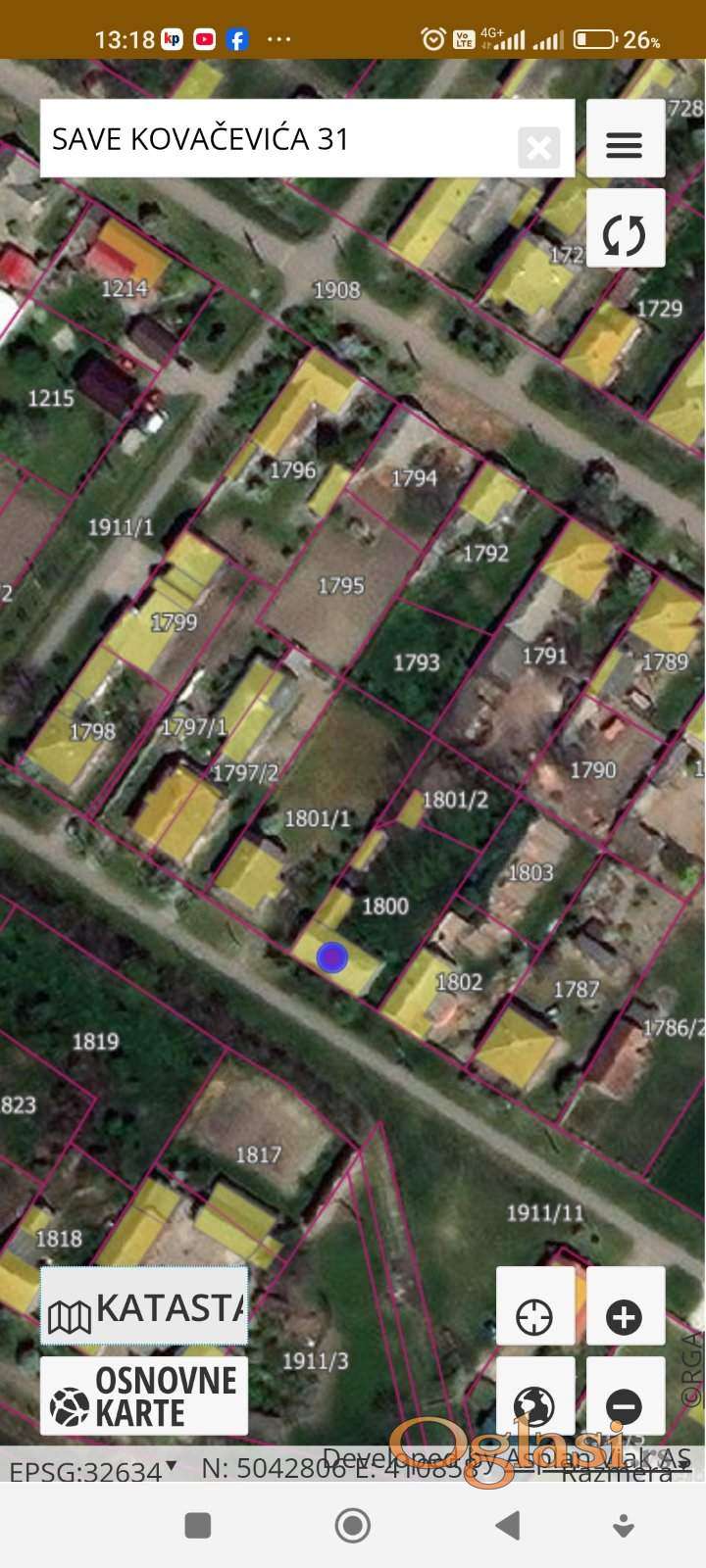706x1568 pixels.
Task: Open the hamburger menu
Action: tap(625, 145)
